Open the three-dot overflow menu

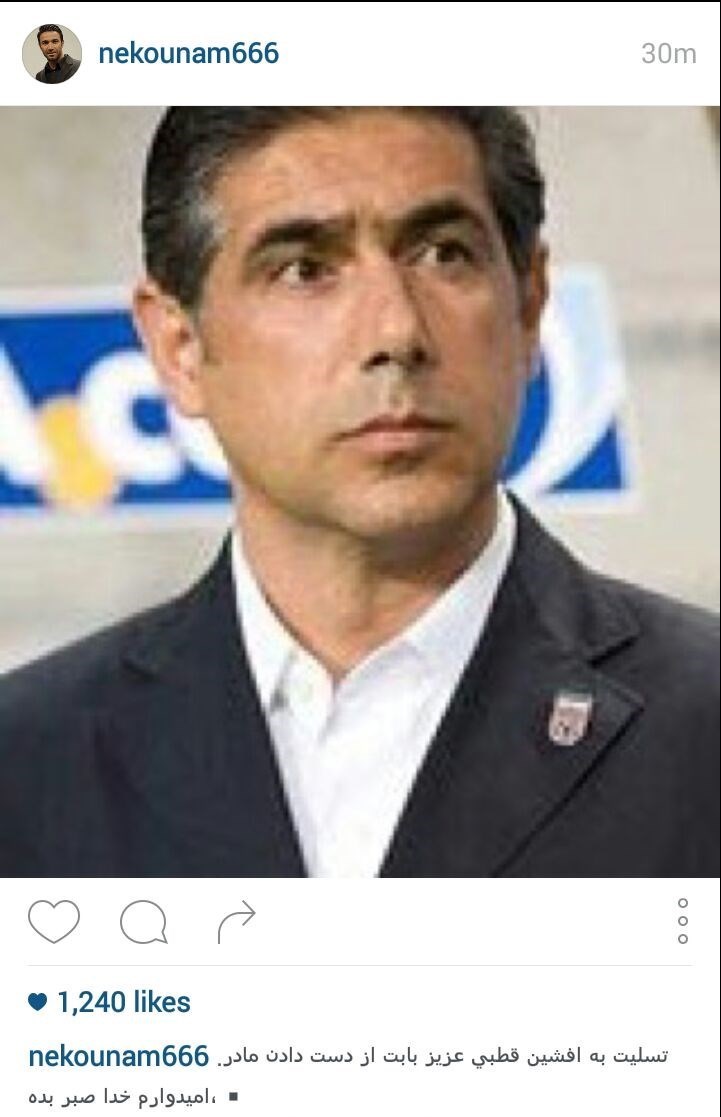(683, 921)
